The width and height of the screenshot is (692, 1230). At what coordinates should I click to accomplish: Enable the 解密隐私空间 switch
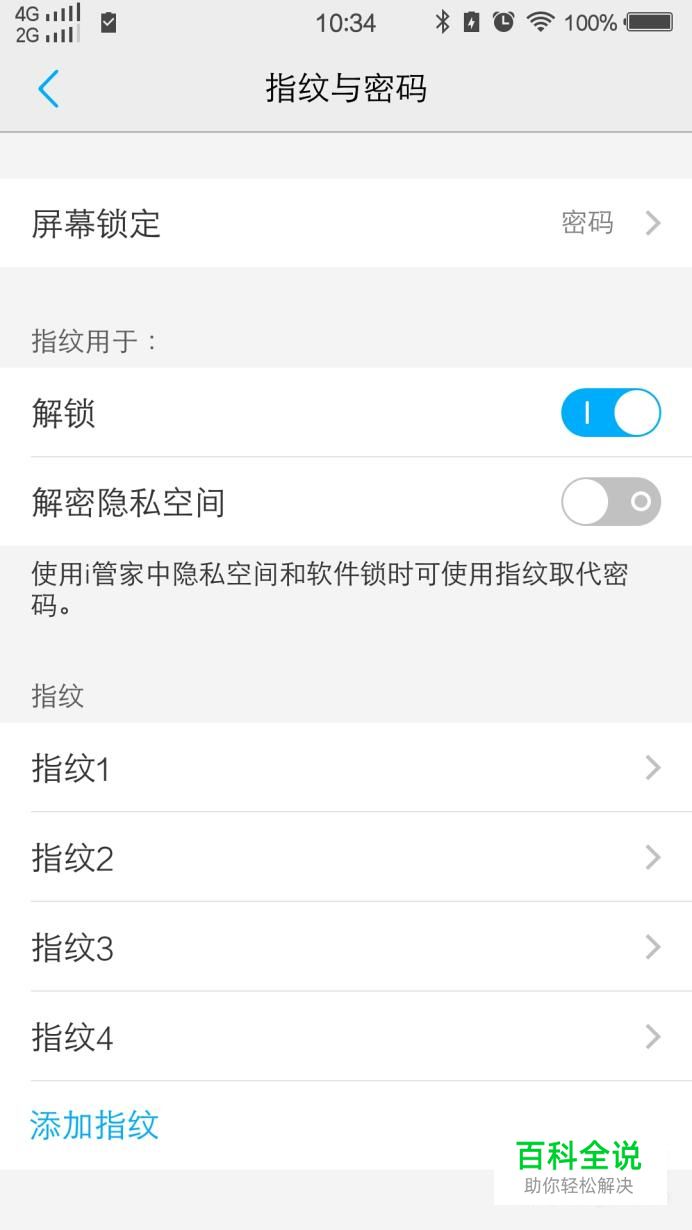pyautogui.click(x=611, y=501)
